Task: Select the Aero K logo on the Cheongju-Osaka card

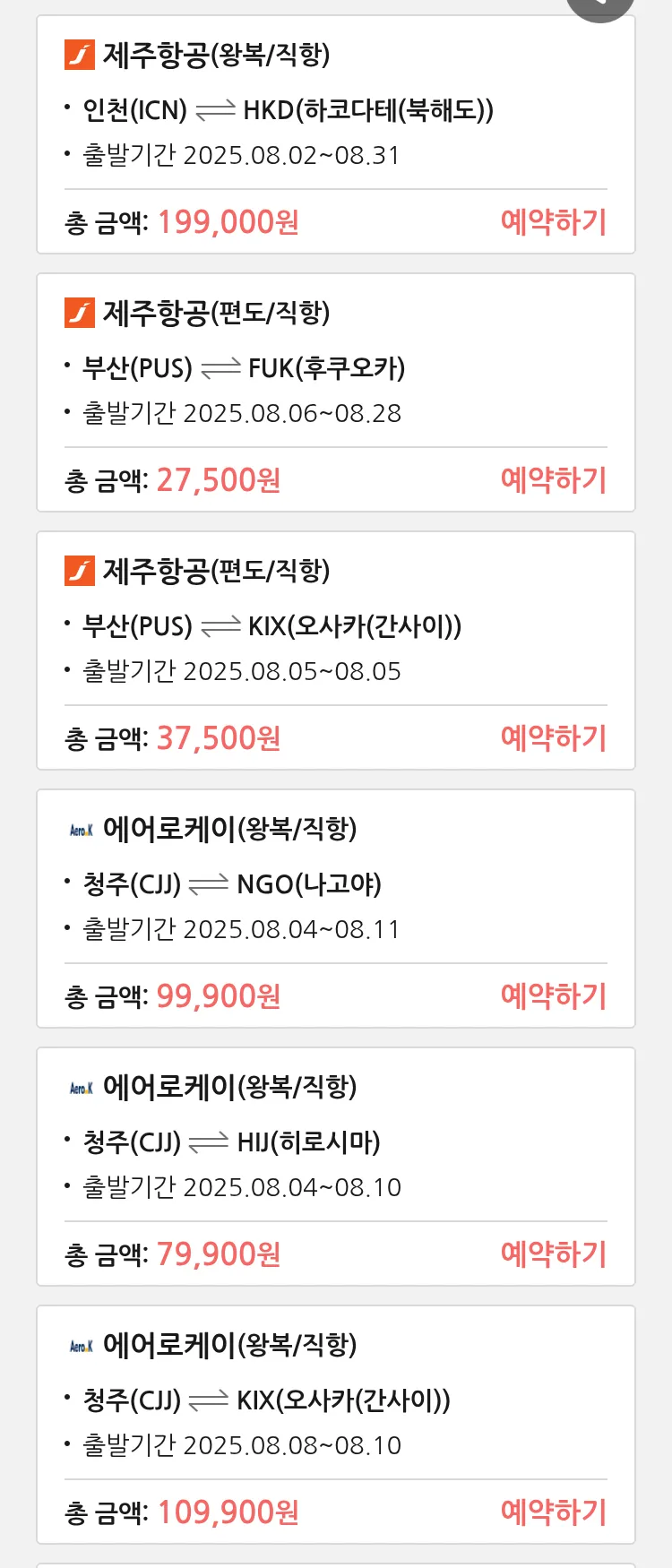Action: tap(82, 1344)
